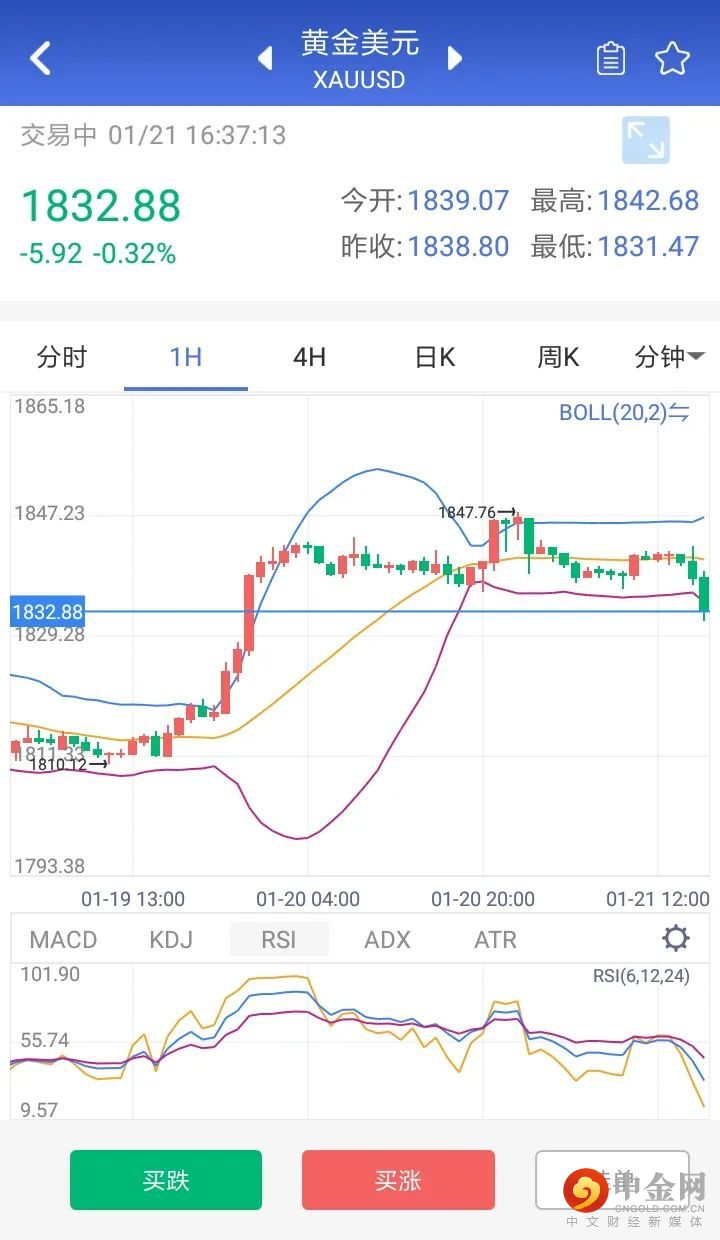Switch to the next trading symbol

tap(455, 58)
